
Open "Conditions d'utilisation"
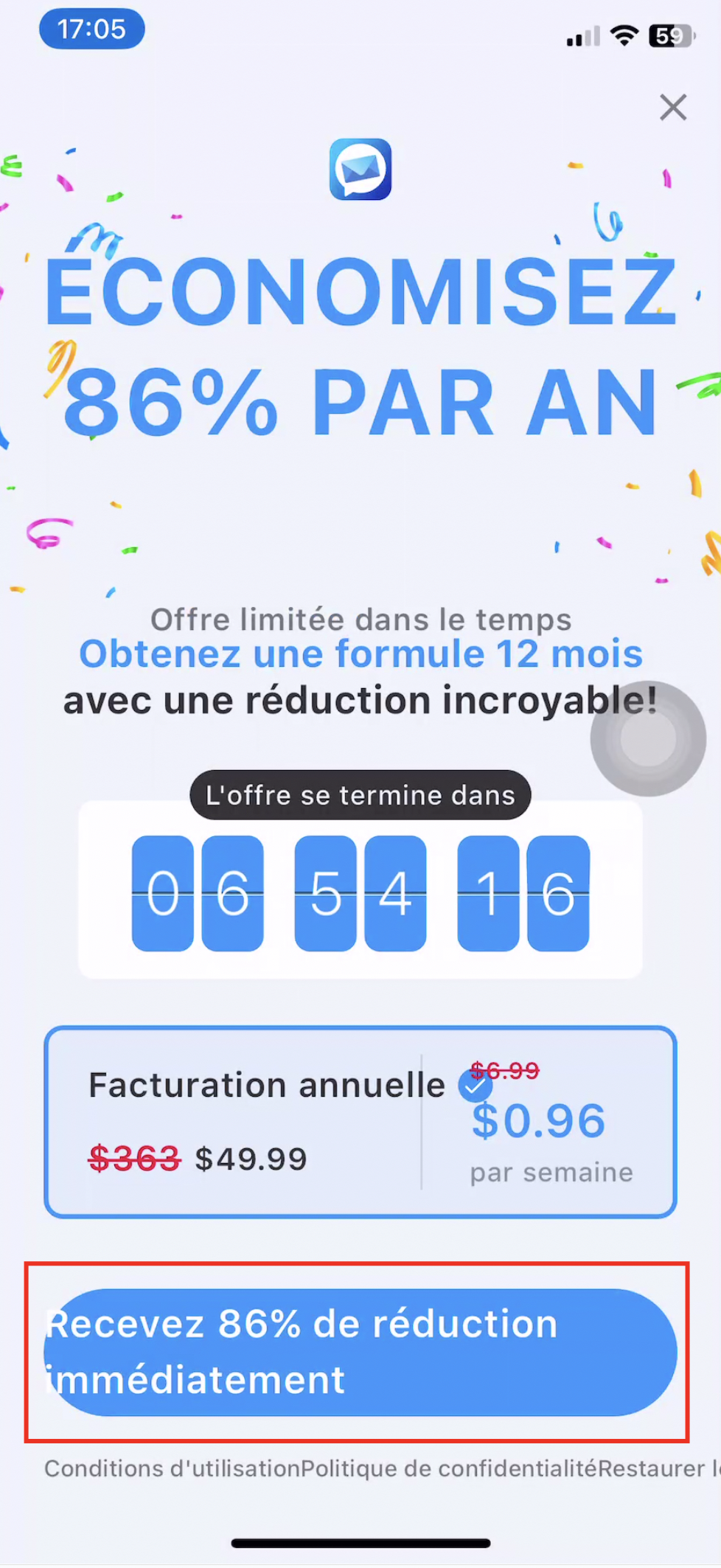point(172,1468)
